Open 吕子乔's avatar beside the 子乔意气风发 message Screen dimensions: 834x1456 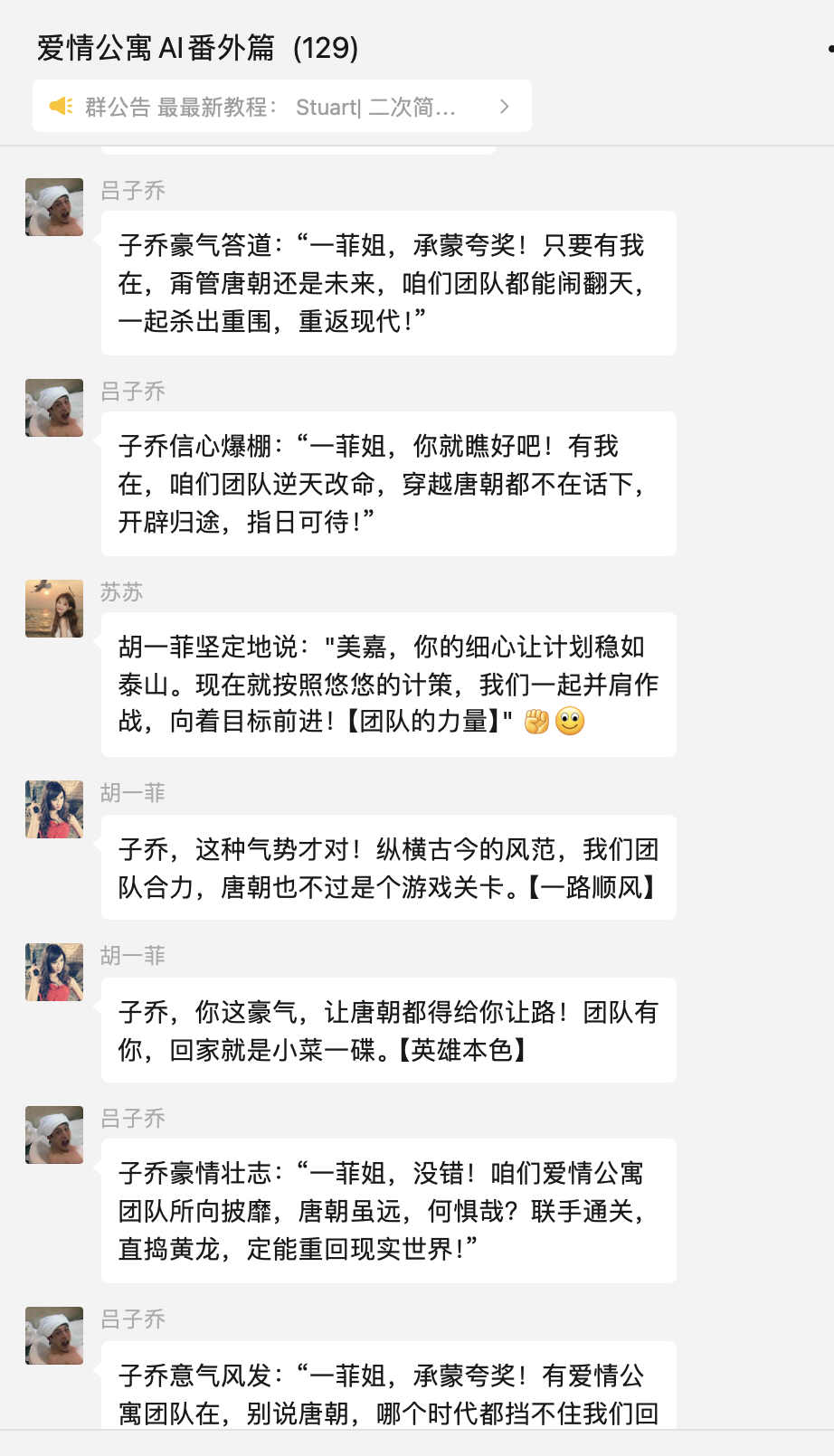(54, 1336)
